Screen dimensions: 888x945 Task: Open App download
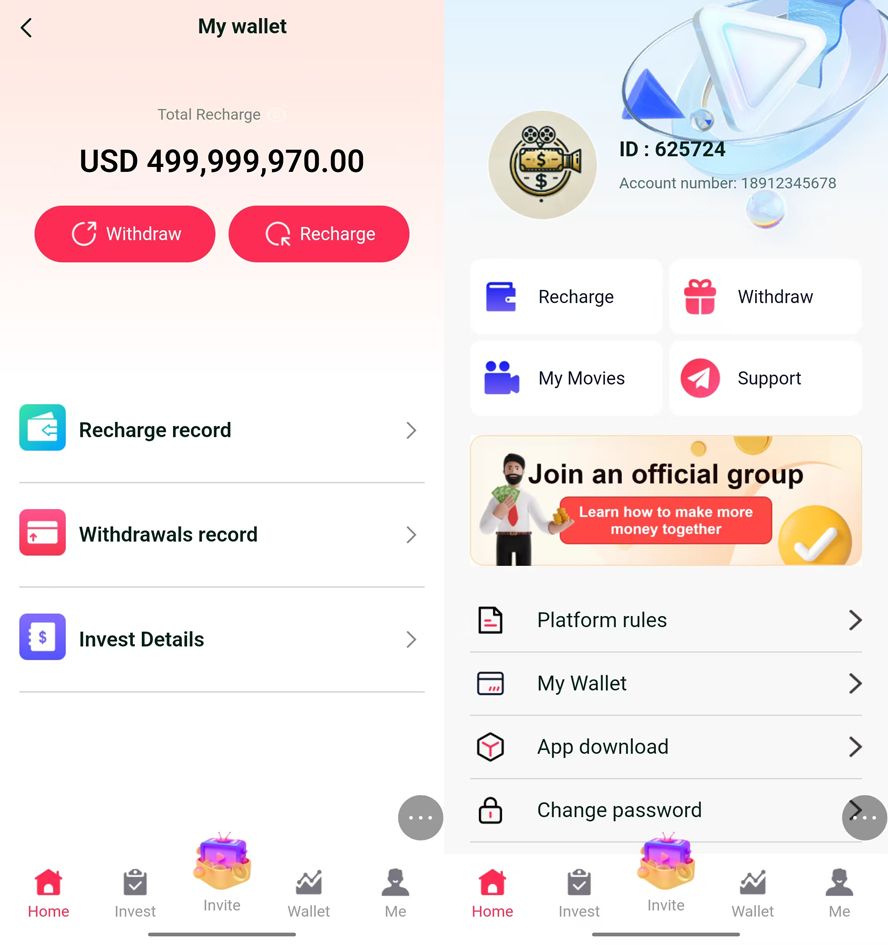[x=666, y=747]
